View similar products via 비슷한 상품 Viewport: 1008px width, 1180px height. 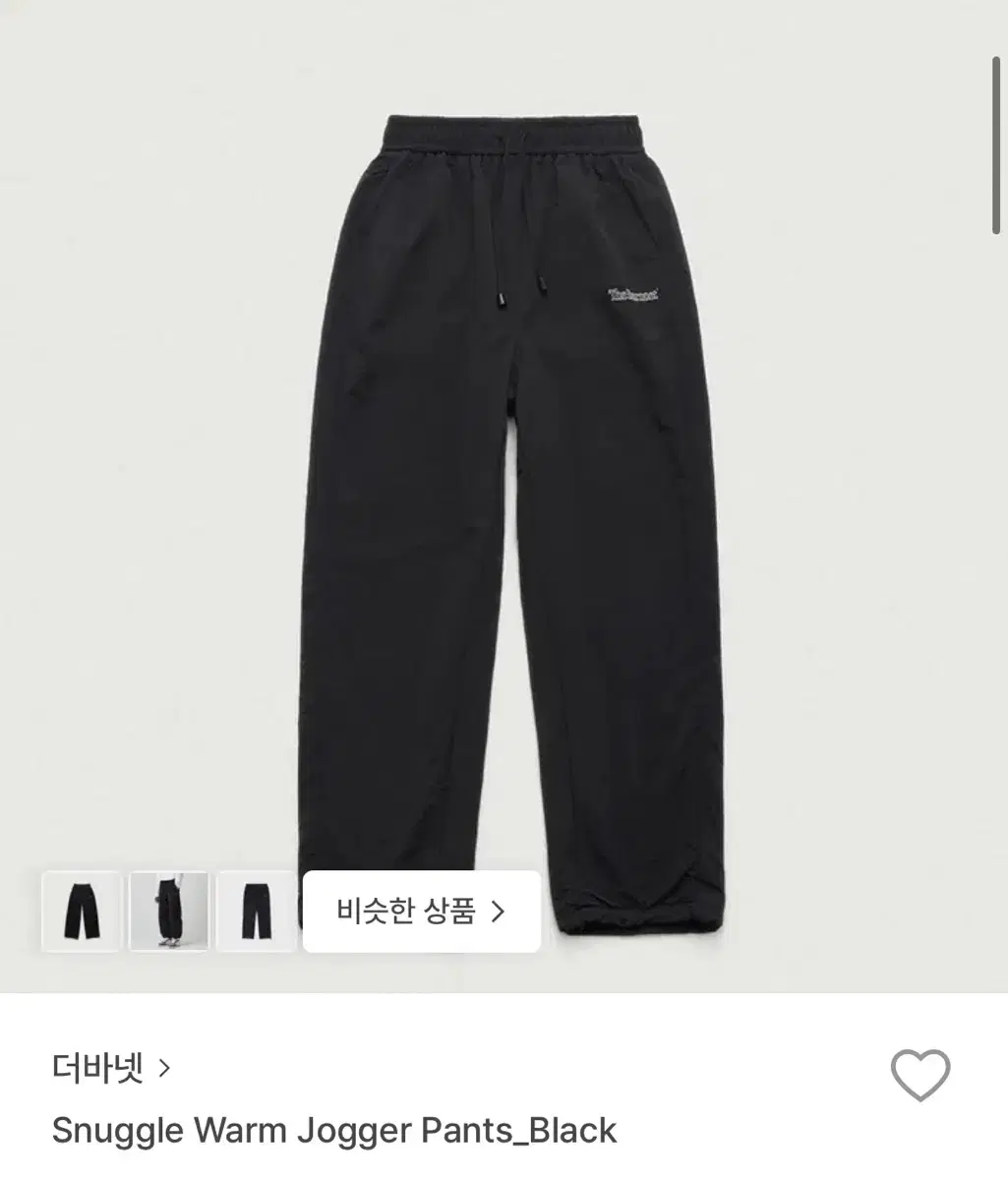[x=421, y=911]
